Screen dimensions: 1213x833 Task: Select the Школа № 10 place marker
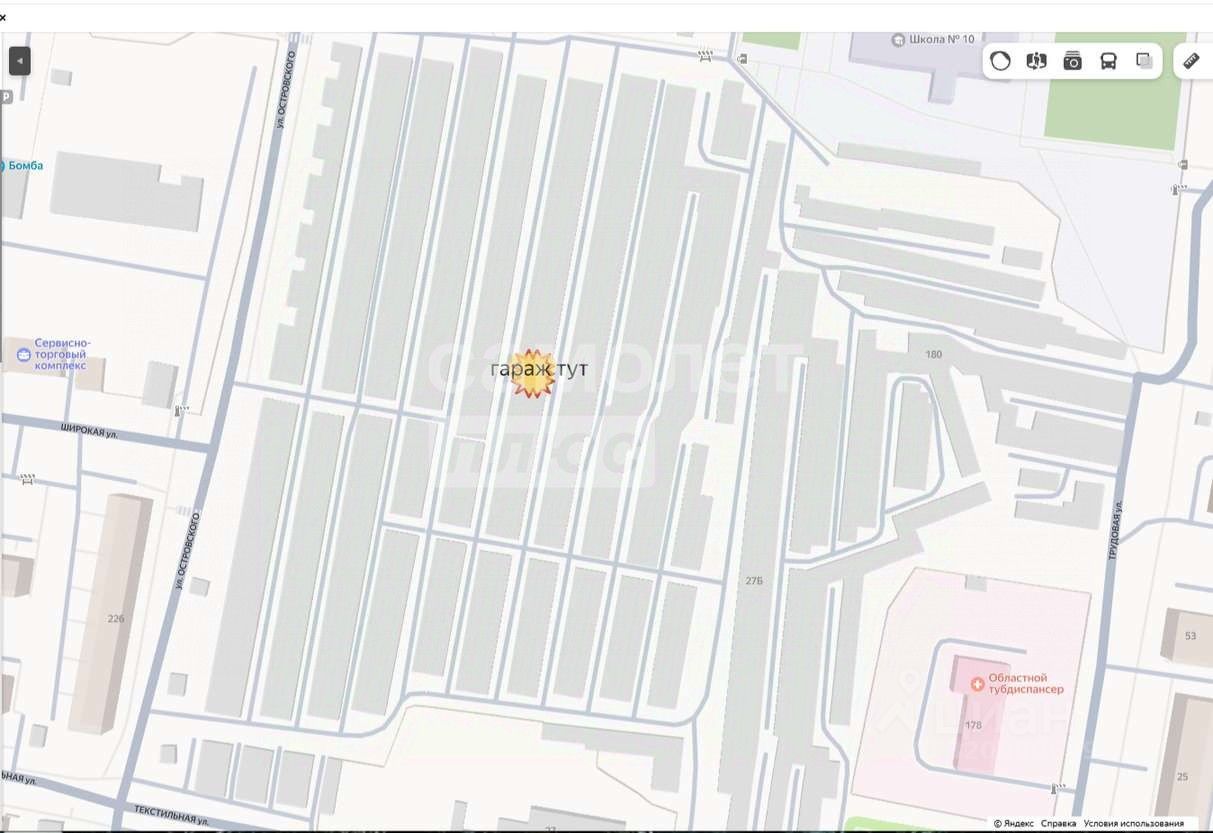[x=898, y=39]
